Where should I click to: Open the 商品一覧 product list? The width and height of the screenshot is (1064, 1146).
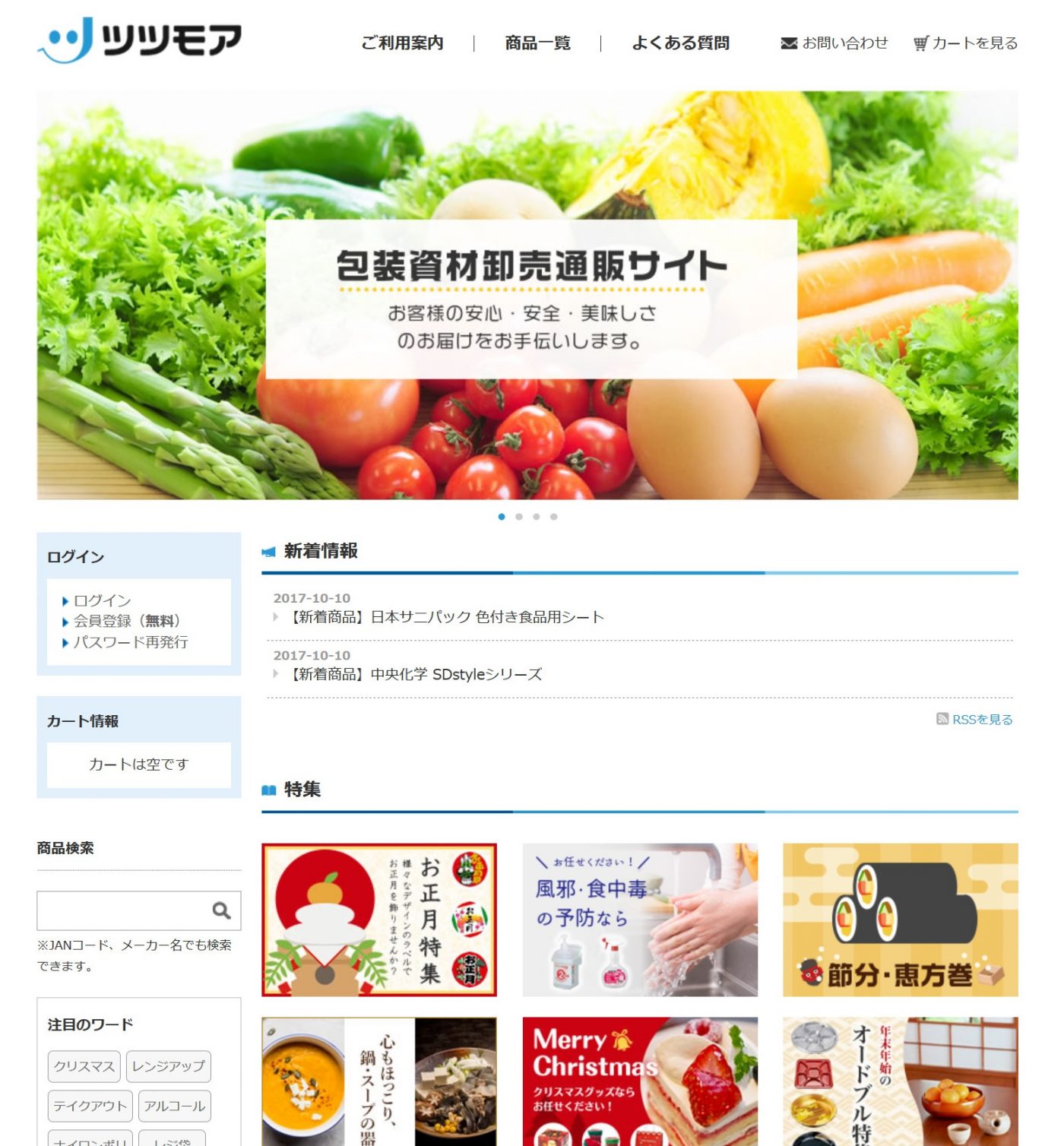(537, 43)
